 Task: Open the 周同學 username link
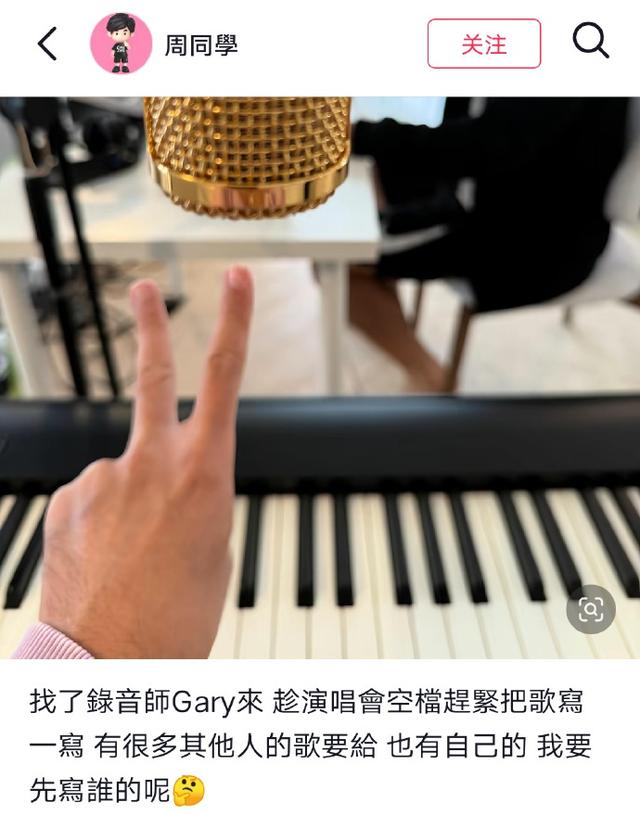tap(201, 45)
